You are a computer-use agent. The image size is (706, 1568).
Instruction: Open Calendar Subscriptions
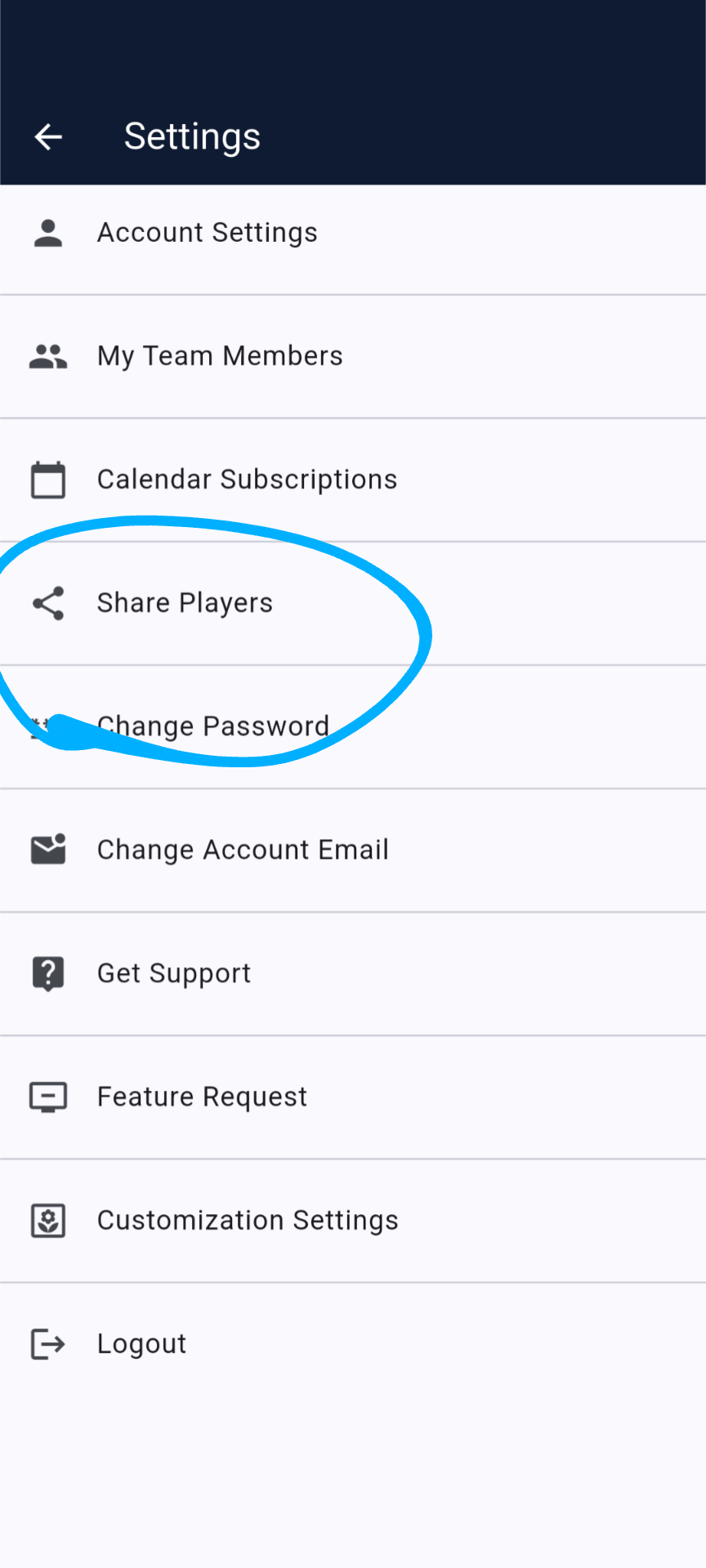246,480
